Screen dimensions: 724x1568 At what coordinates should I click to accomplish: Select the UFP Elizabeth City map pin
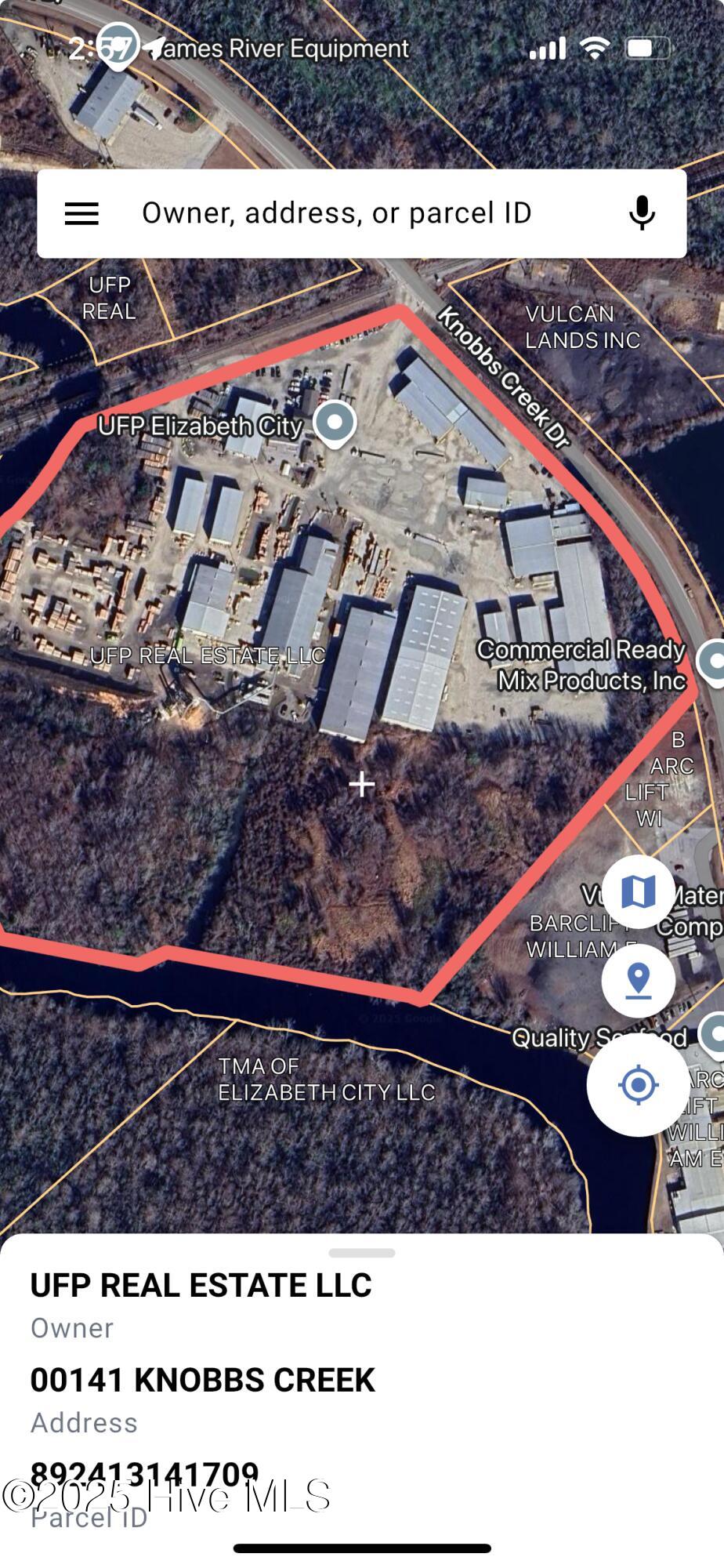click(335, 423)
